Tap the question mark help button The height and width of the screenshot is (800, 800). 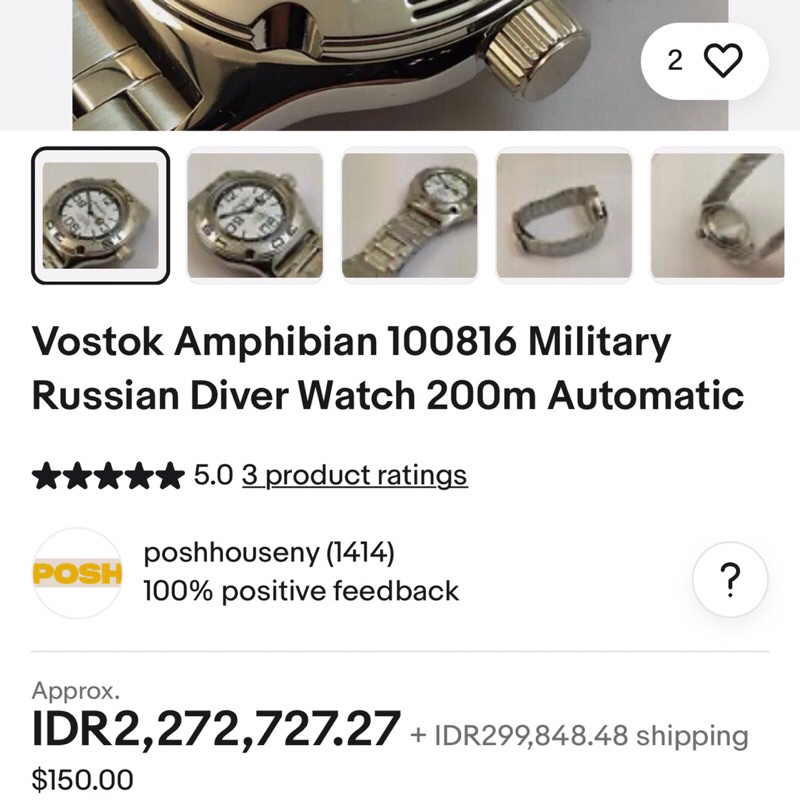coord(732,577)
